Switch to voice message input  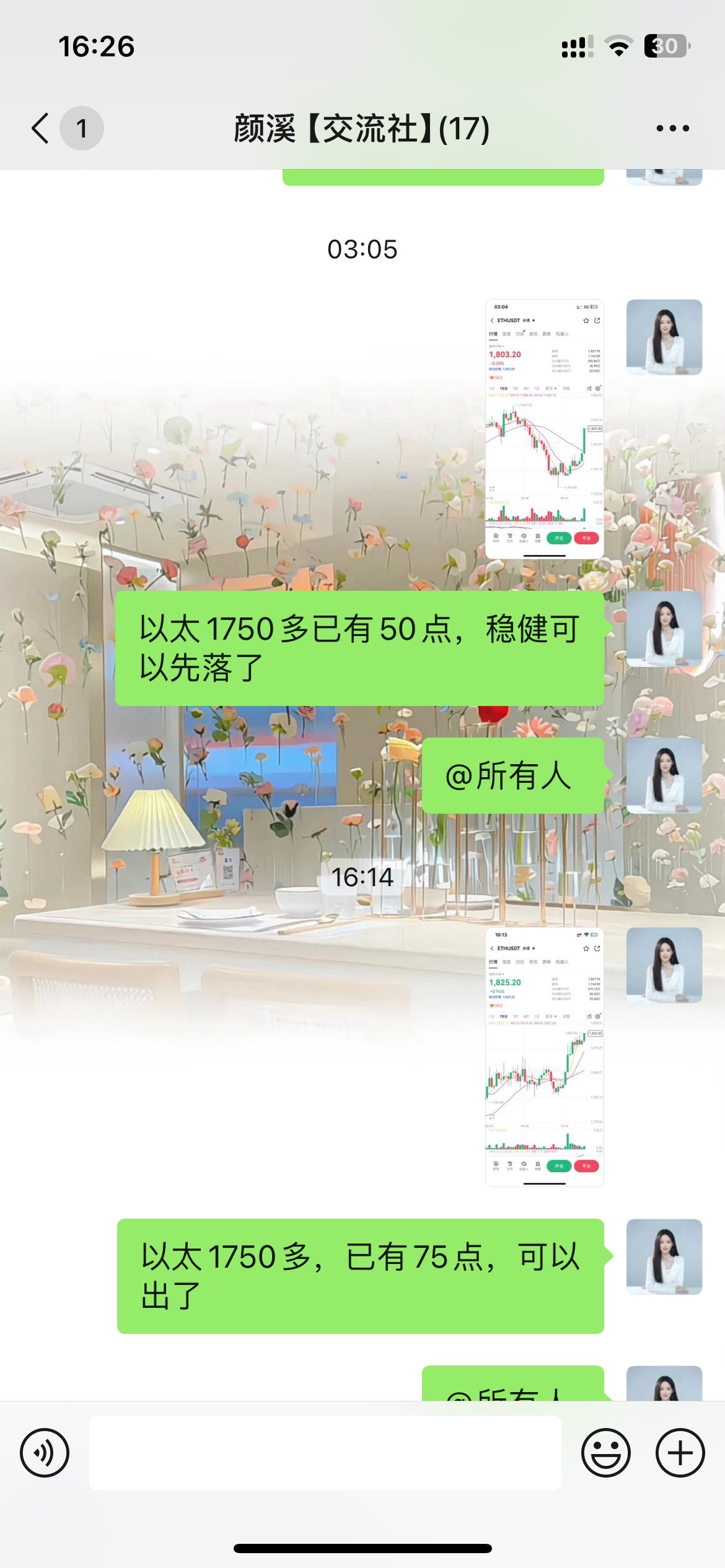click(x=45, y=1453)
